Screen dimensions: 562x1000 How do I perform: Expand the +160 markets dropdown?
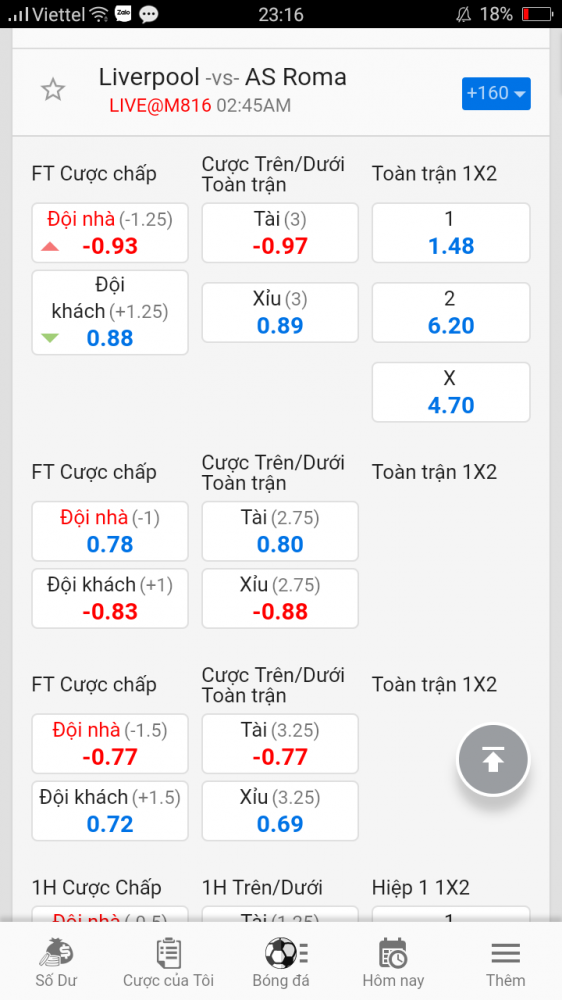[496, 93]
